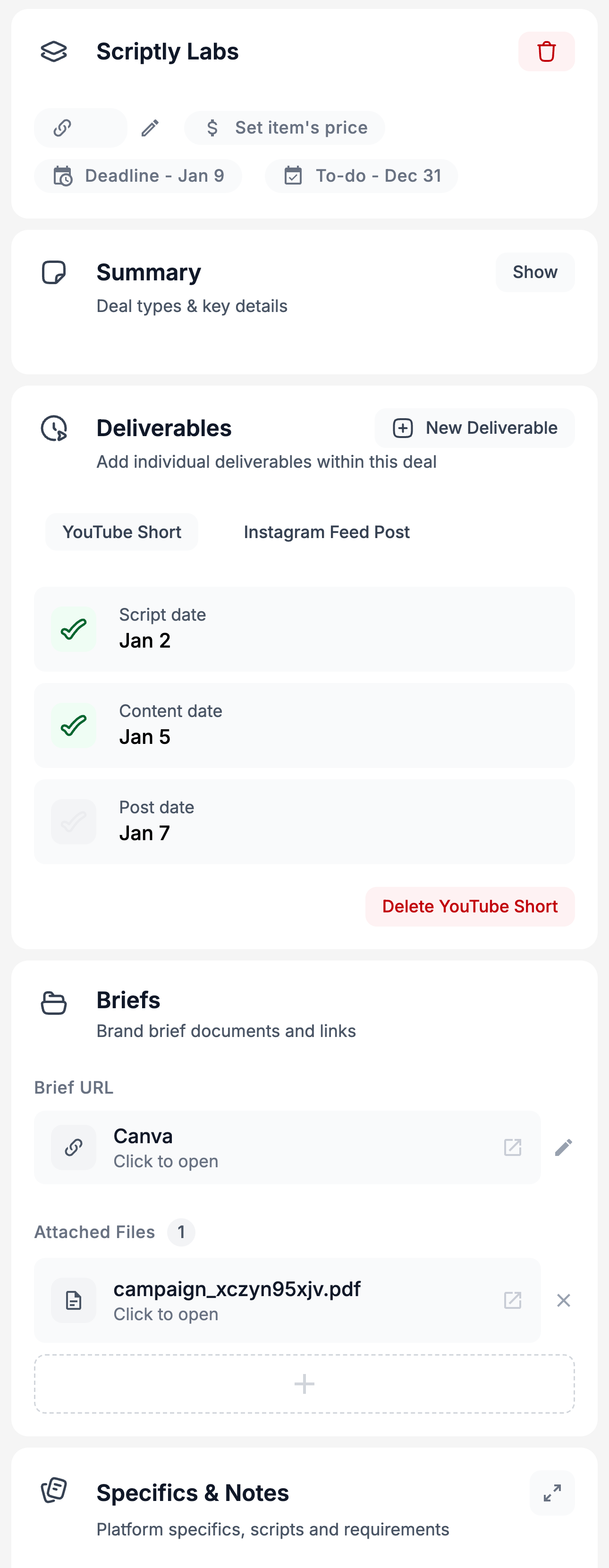Remove campaign_xczyn95xjv.pdf with the X icon
The height and width of the screenshot is (1568, 609).
564,1300
